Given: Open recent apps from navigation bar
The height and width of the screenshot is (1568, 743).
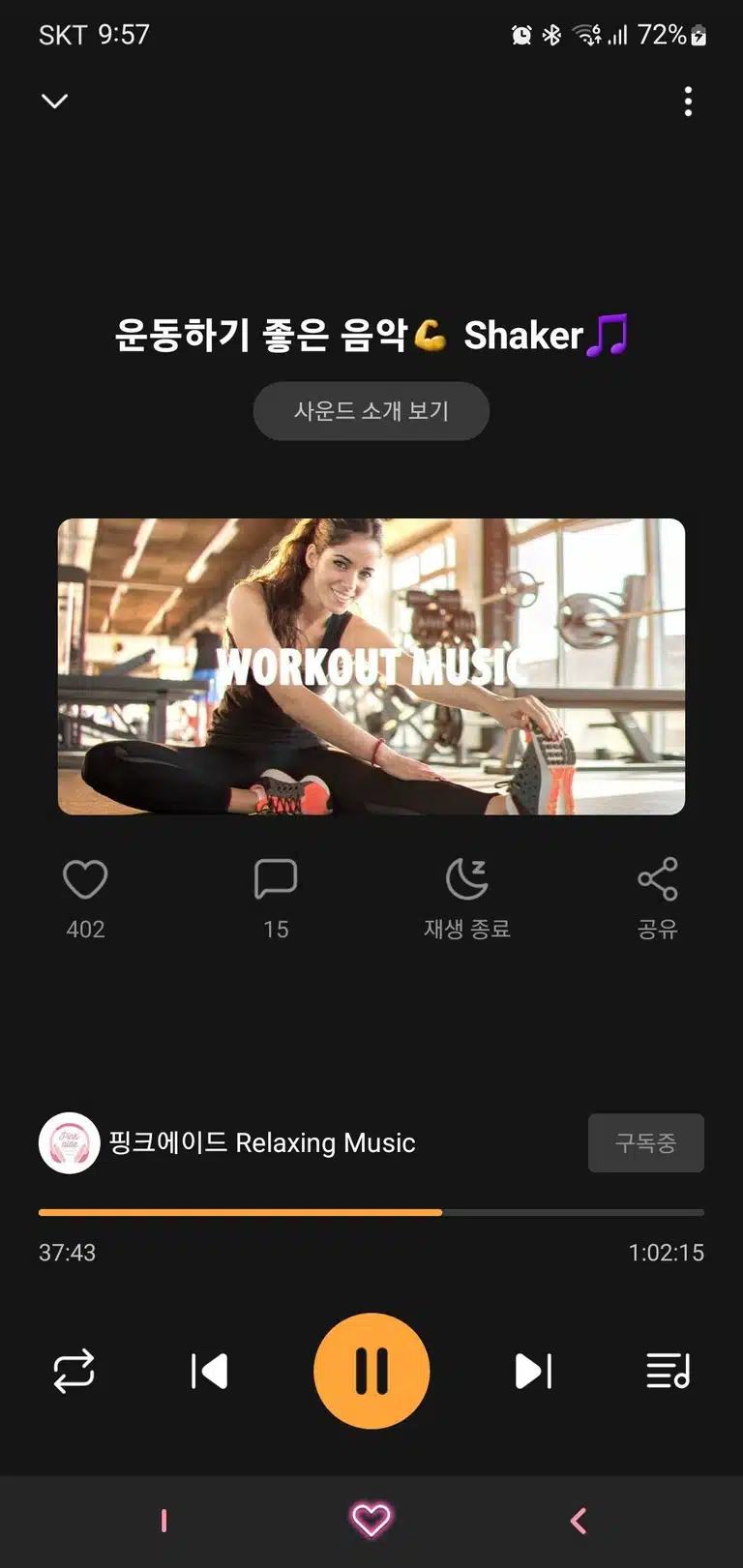Looking at the screenshot, I should coord(163,1521).
